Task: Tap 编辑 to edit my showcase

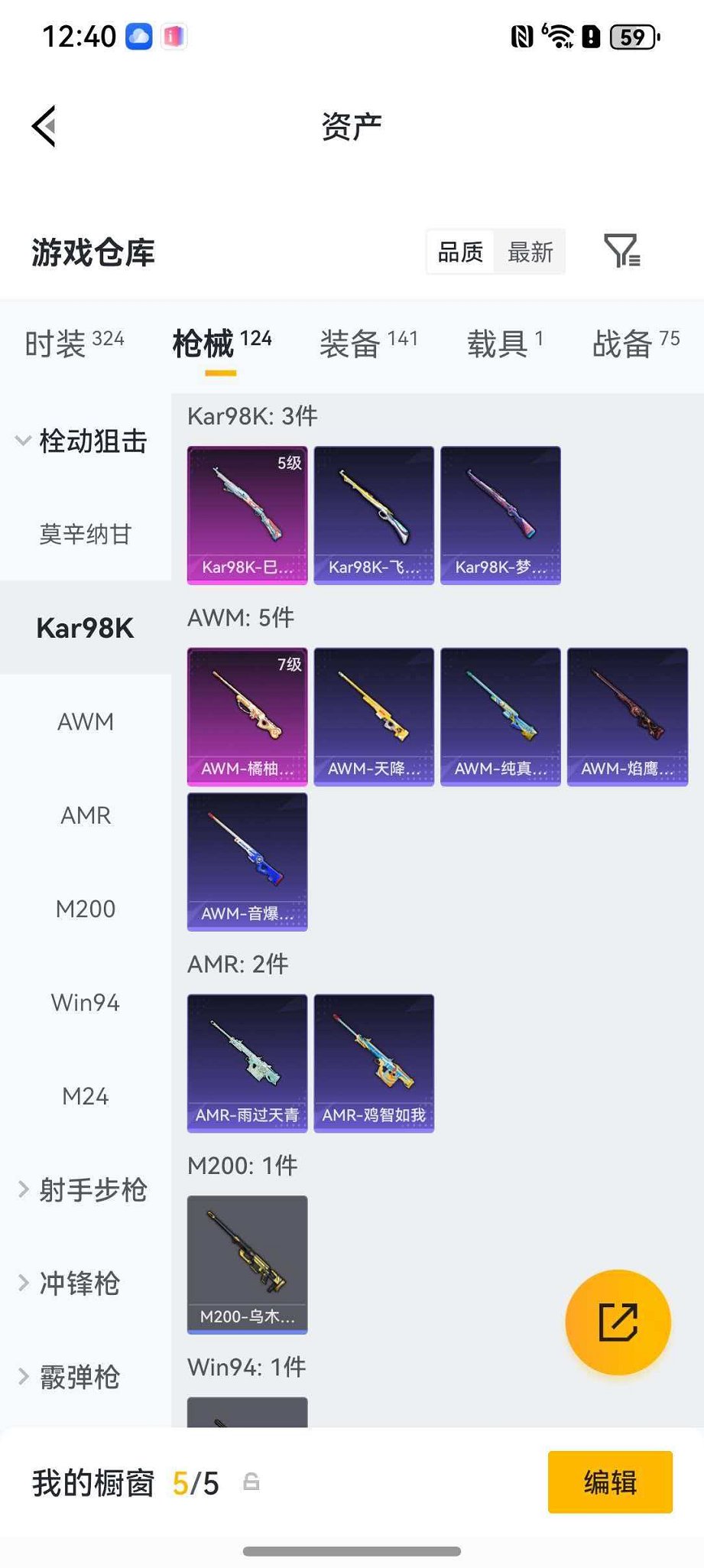Action: [610, 1482]
